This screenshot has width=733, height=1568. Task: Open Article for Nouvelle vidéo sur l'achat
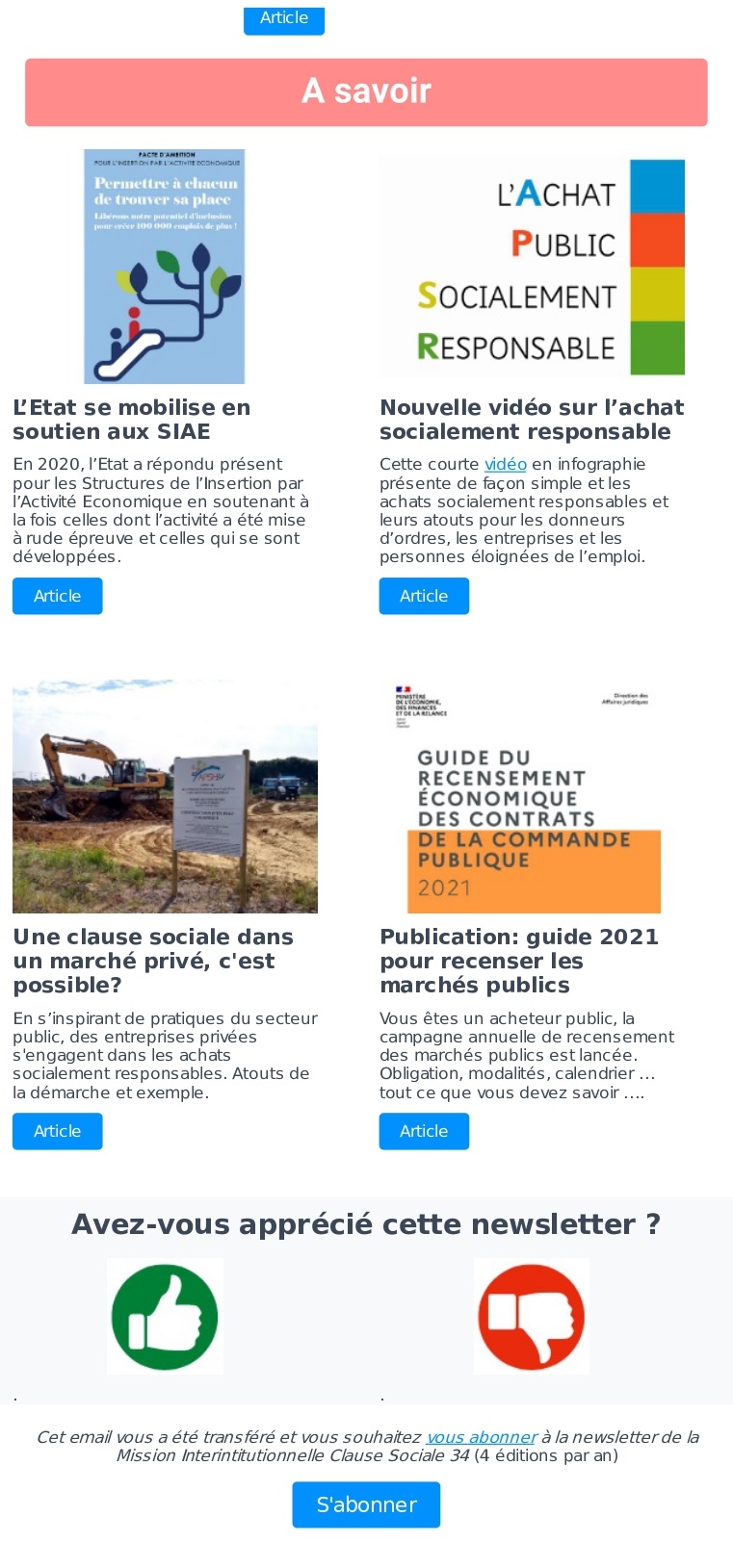coord(424,596)
